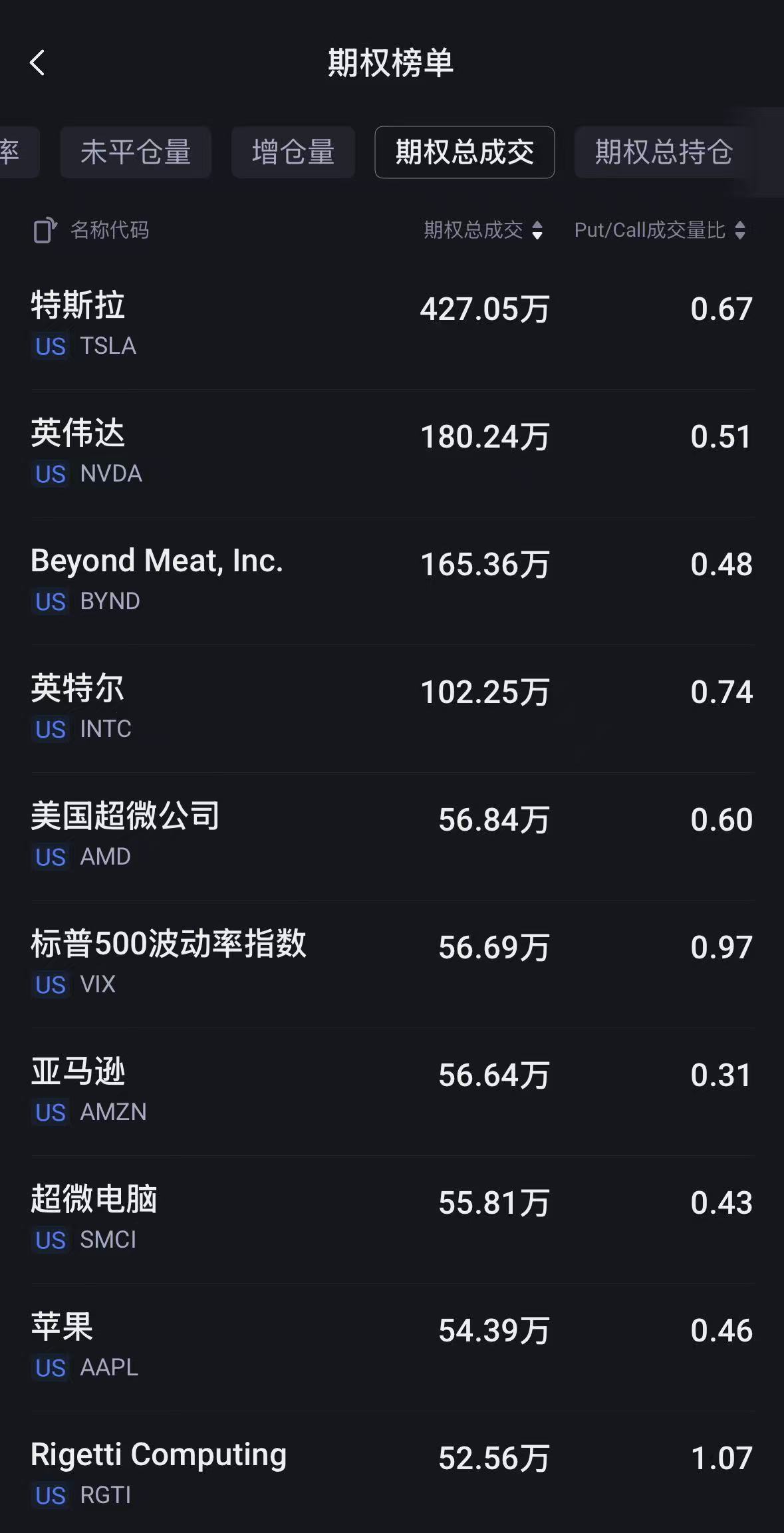Viewport: 784px width, 1533px height.
Task: Open 英伟达 NVDA row
Action: [x=392, y=452]
